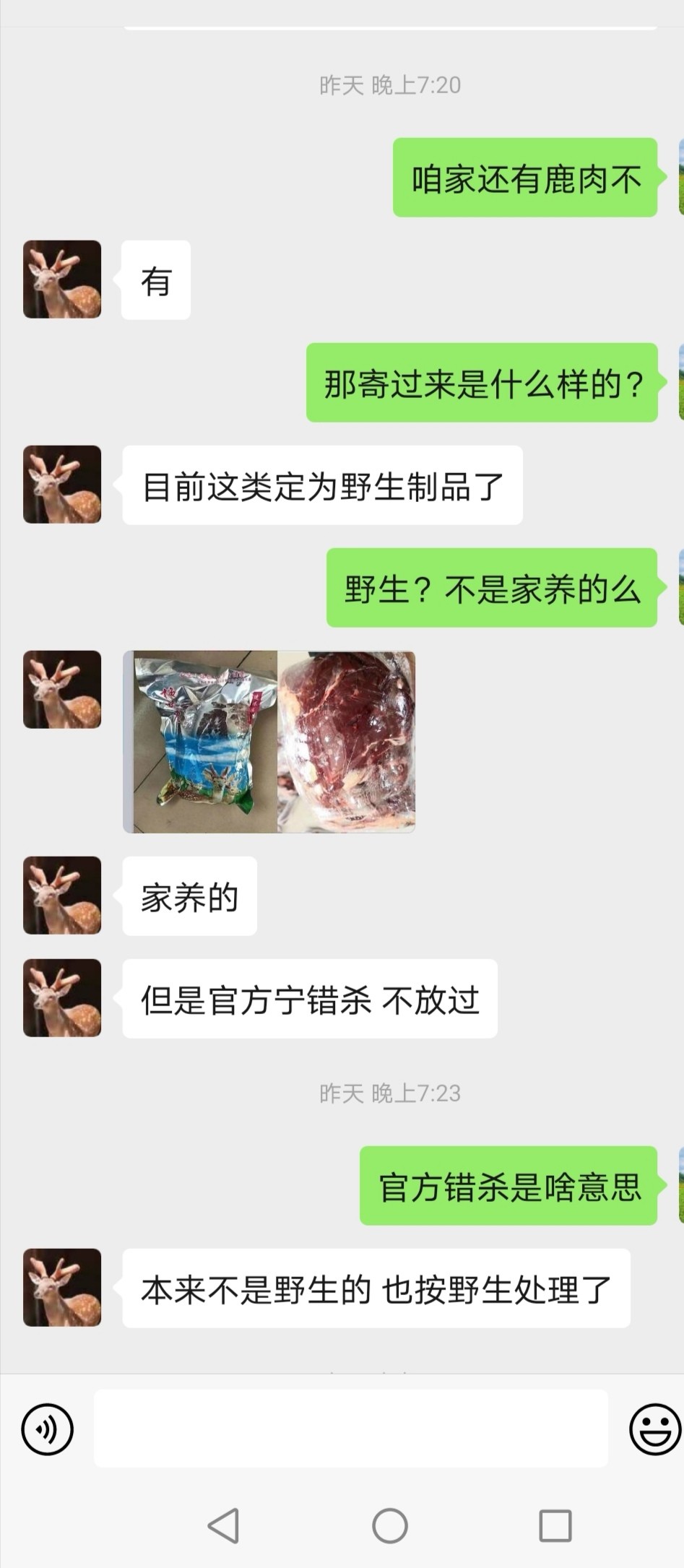Tap the message text field

[x=350, y=1428]
